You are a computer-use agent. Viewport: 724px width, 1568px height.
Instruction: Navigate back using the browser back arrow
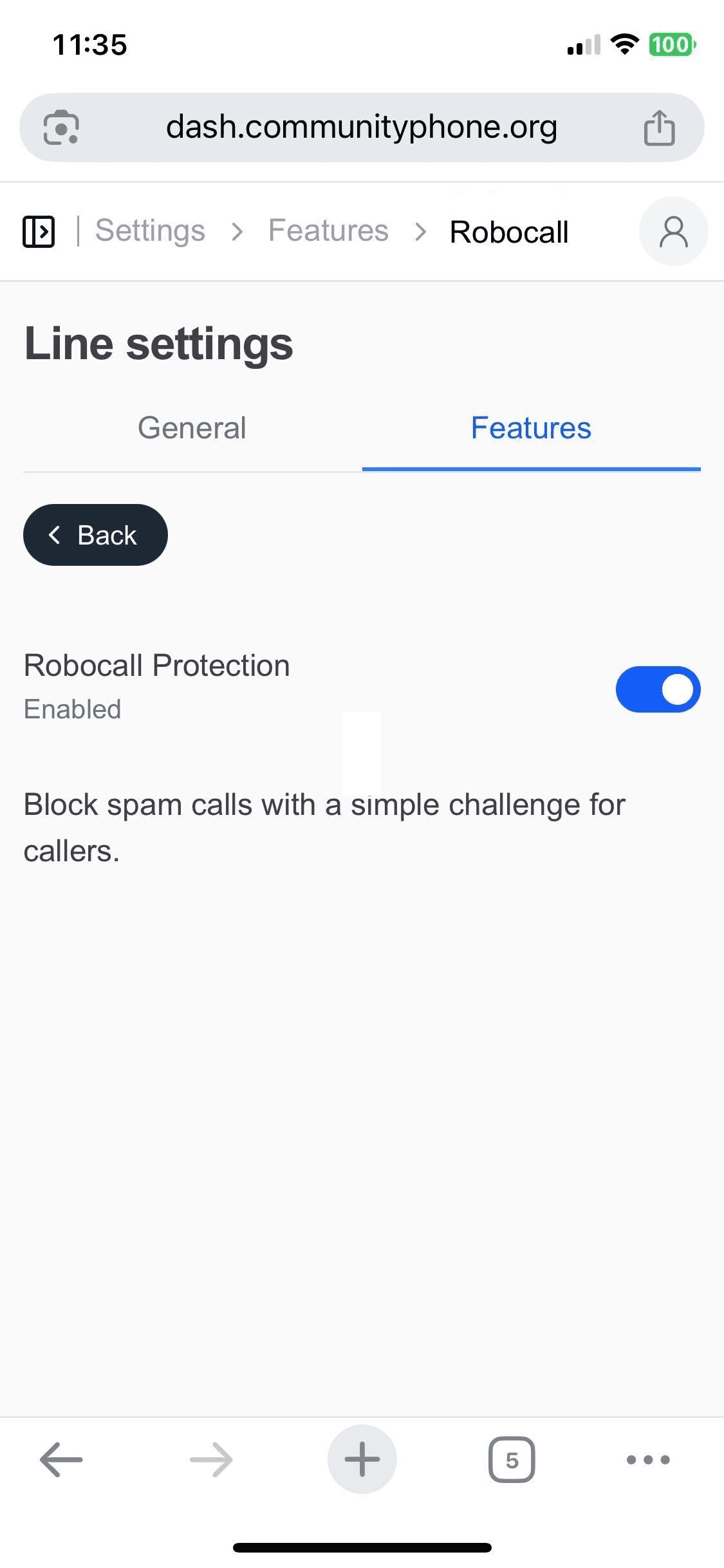coord(61,1460)
